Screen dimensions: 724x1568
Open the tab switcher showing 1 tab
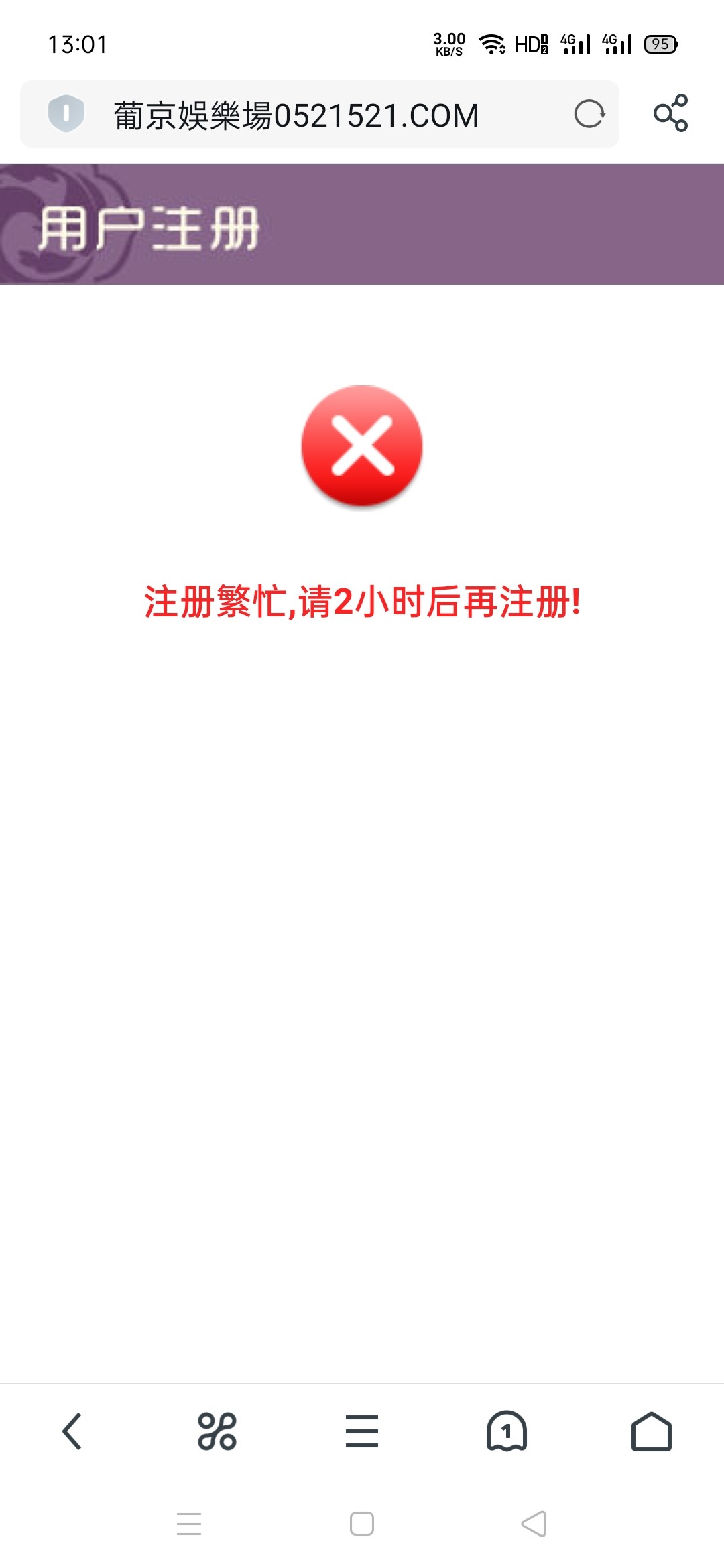507,1431
